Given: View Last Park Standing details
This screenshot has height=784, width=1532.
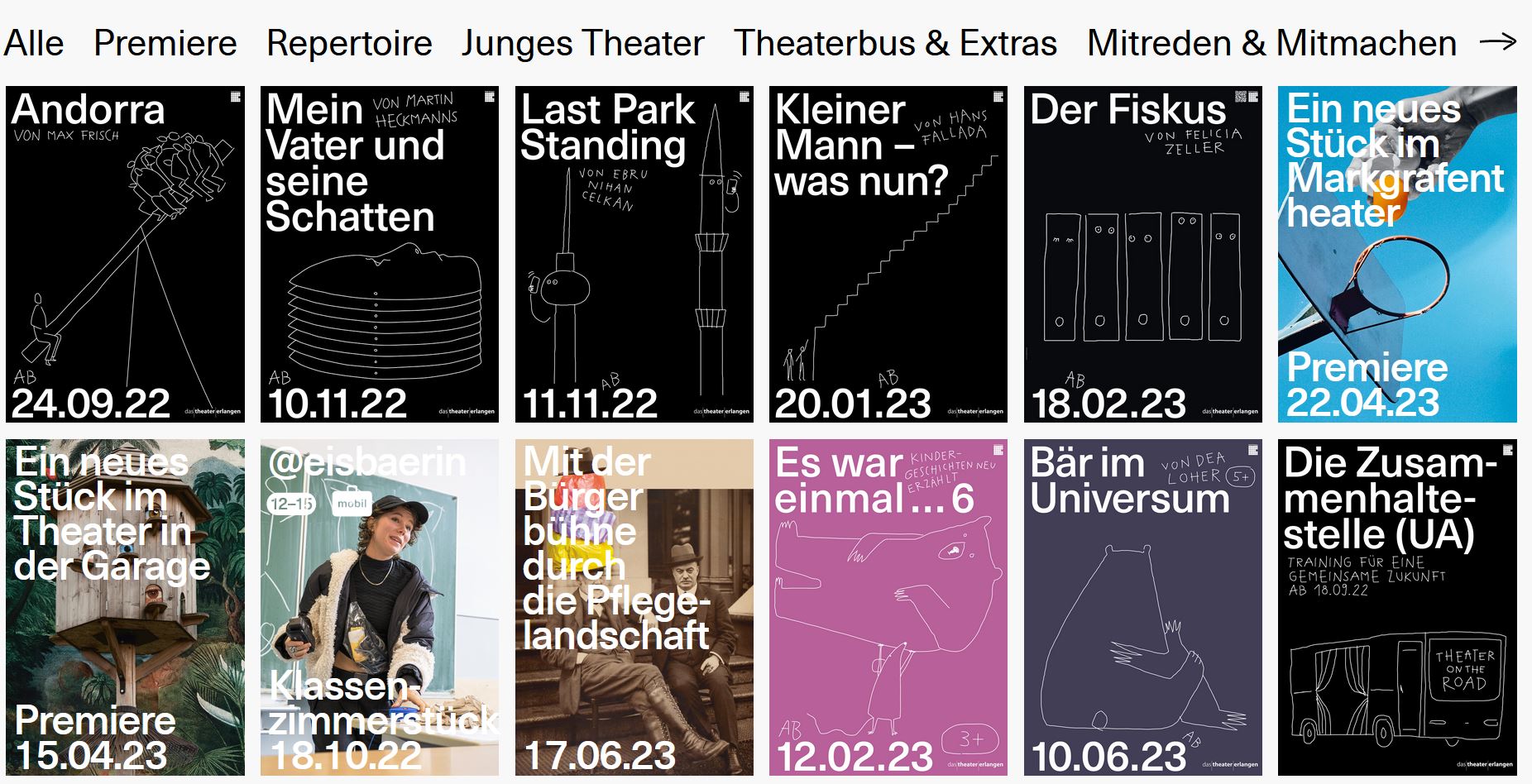Looking at the screenshot, I should [634, 254].
